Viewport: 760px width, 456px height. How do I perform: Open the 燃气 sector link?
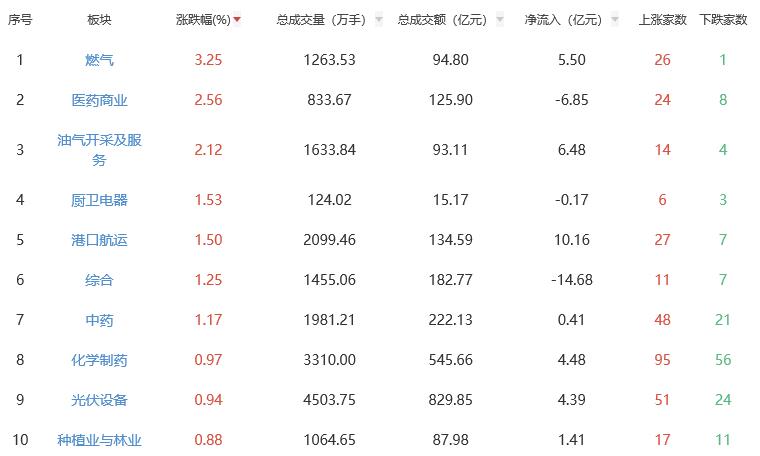point(99,60)
